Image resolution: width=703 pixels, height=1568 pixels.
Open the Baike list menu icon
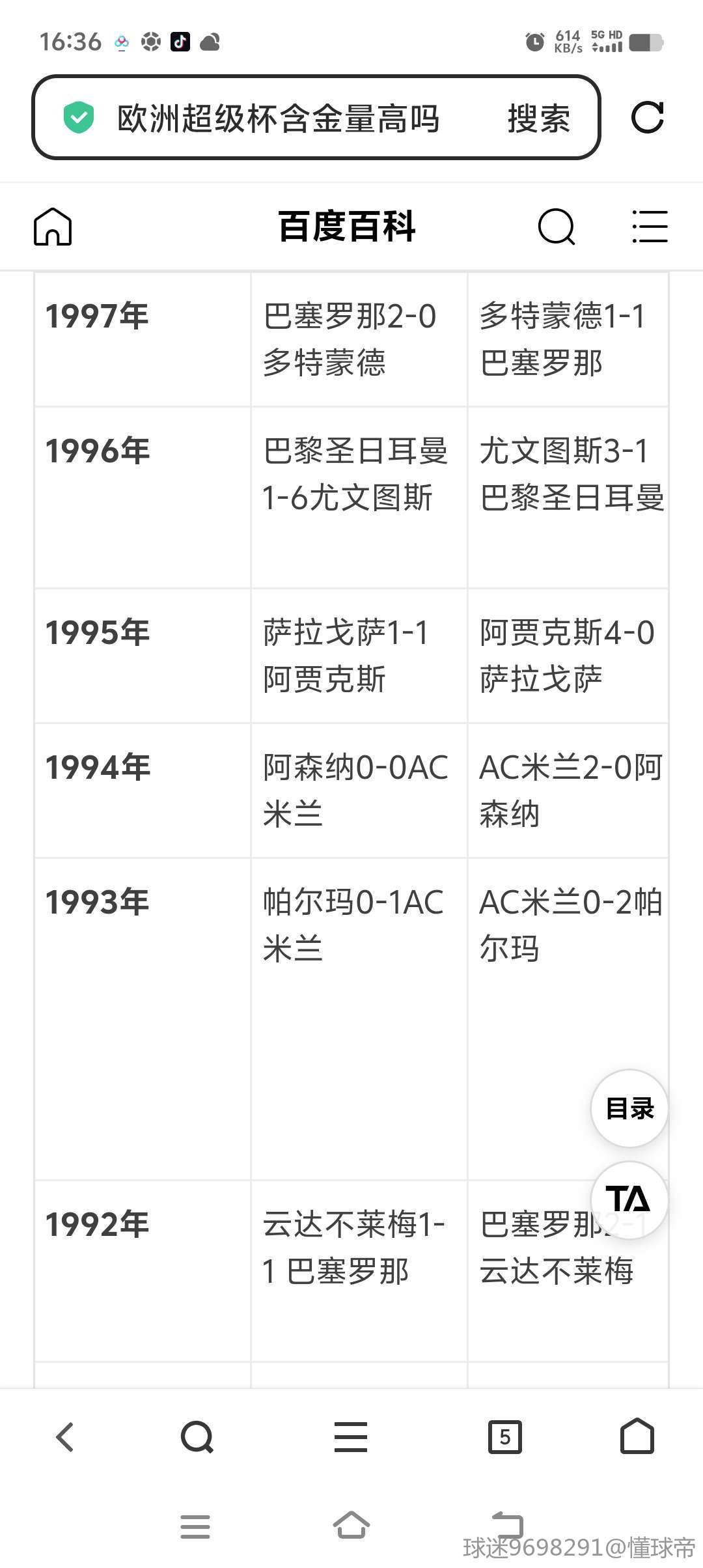650,227
